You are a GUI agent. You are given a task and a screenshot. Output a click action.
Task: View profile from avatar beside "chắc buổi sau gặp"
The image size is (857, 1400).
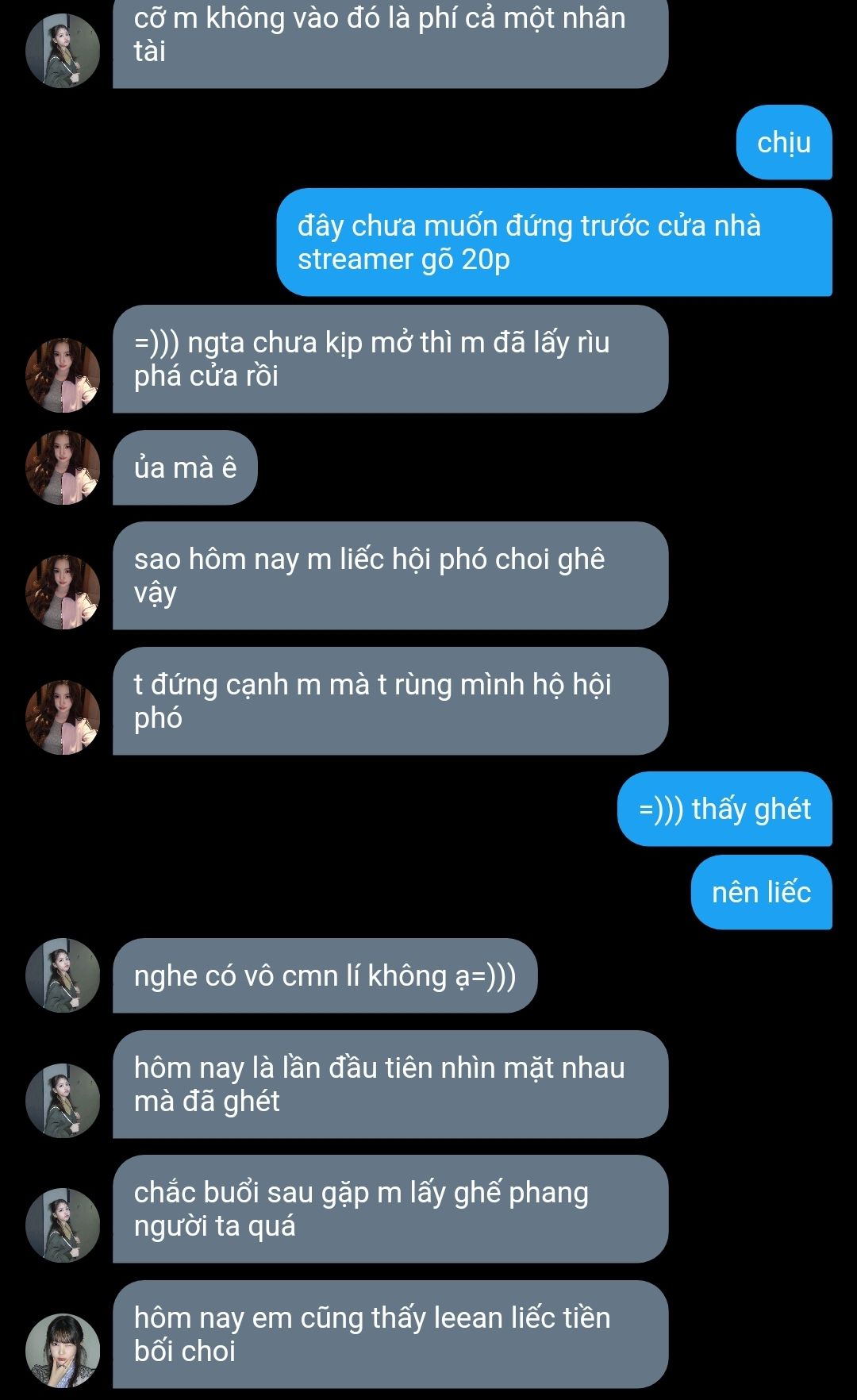(x=63, y=1225)
